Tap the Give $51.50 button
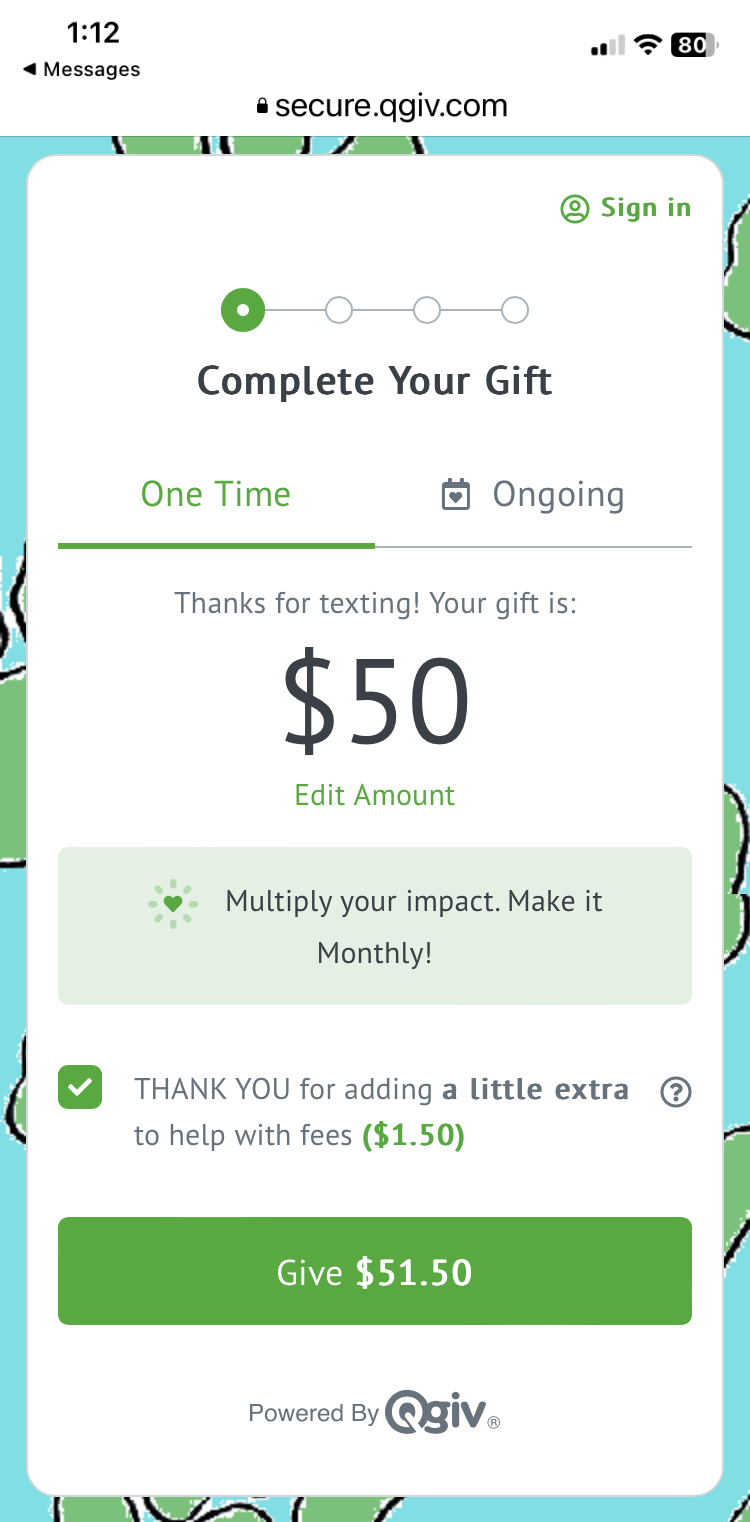The height and width of the screenshot is (1522, 750). point(375,1271)
